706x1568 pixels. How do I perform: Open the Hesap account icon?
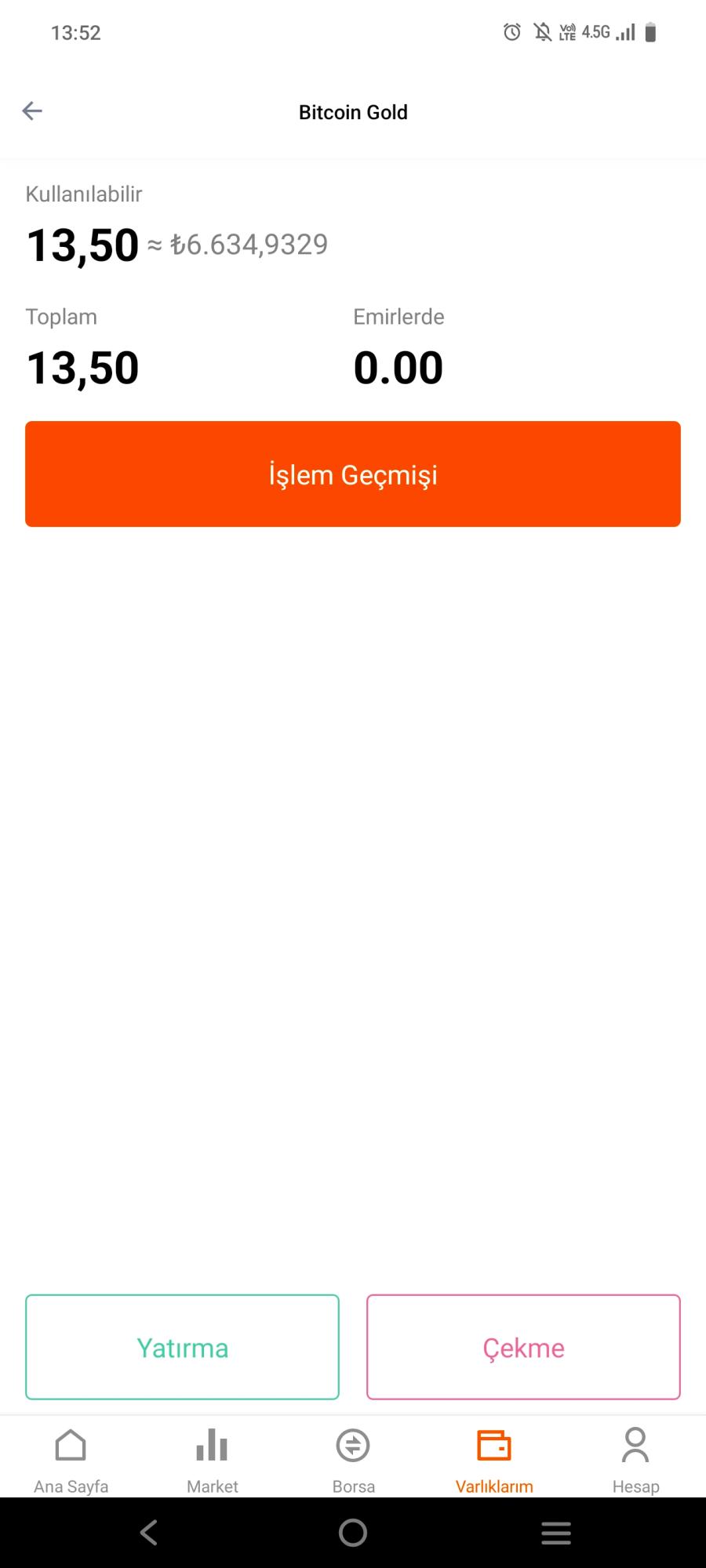[635, 1445]
